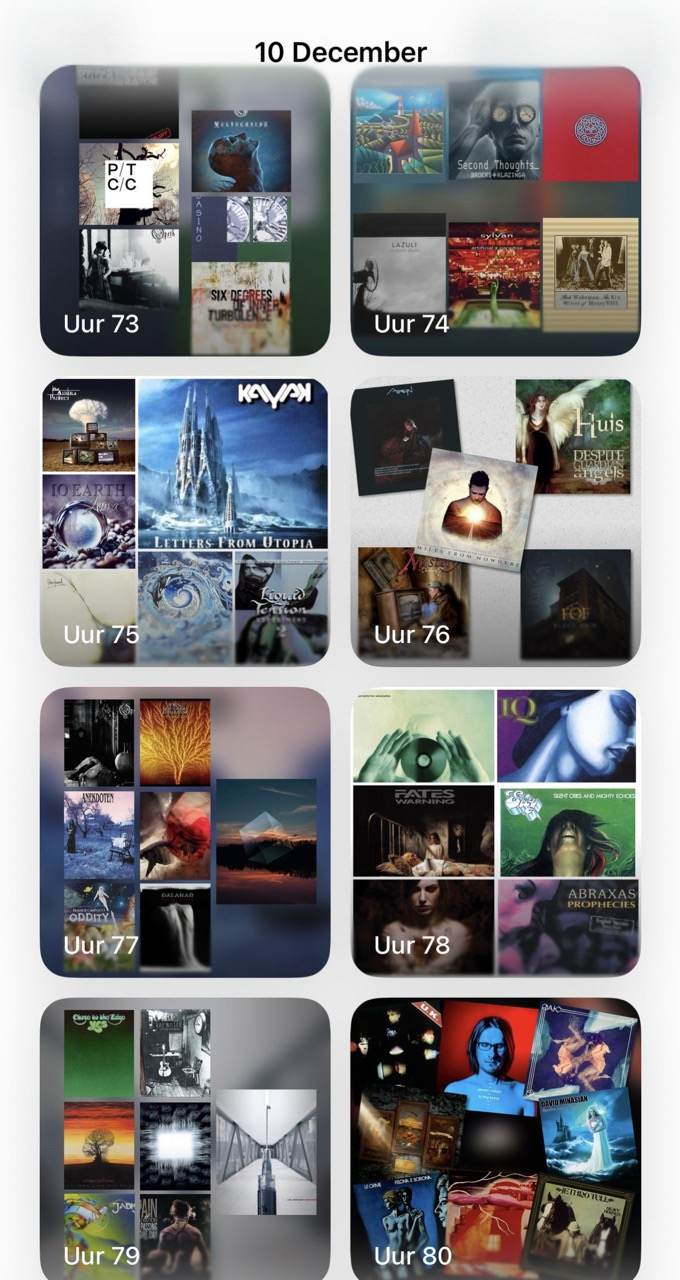The image size is (680, 1280).
Task: View the Uur 76 collage tile
Action: [495, 522]
